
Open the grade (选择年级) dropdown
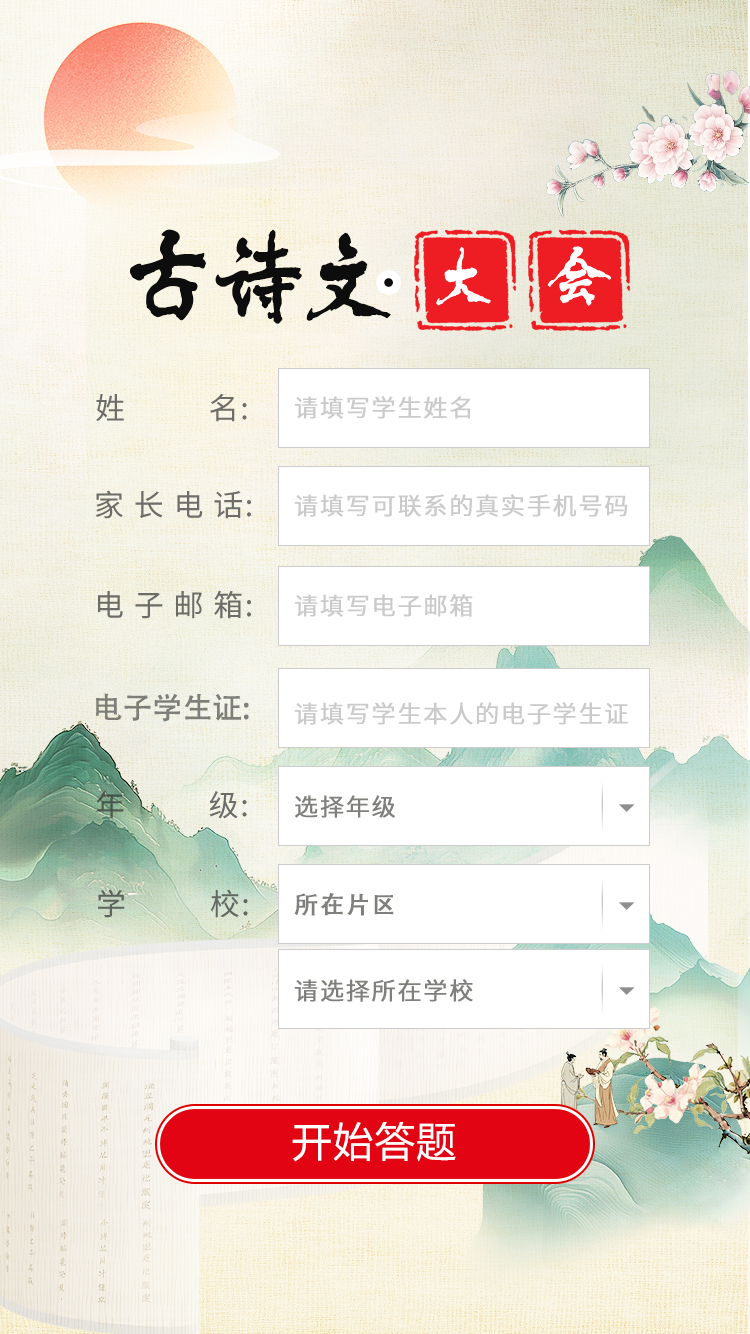[x=463, y=806]
